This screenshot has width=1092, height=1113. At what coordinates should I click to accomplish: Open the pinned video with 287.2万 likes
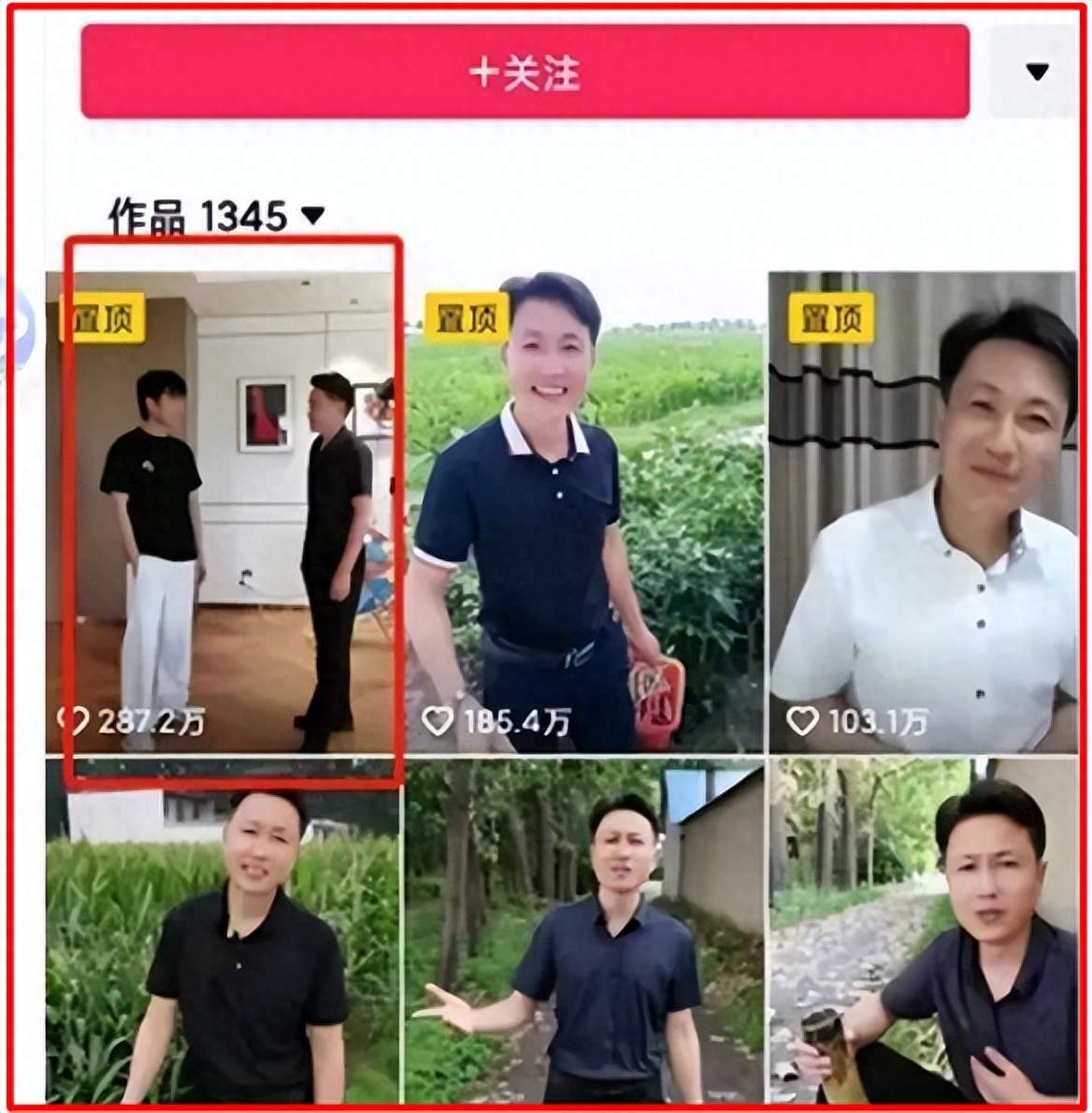click(x=224, y=513)
